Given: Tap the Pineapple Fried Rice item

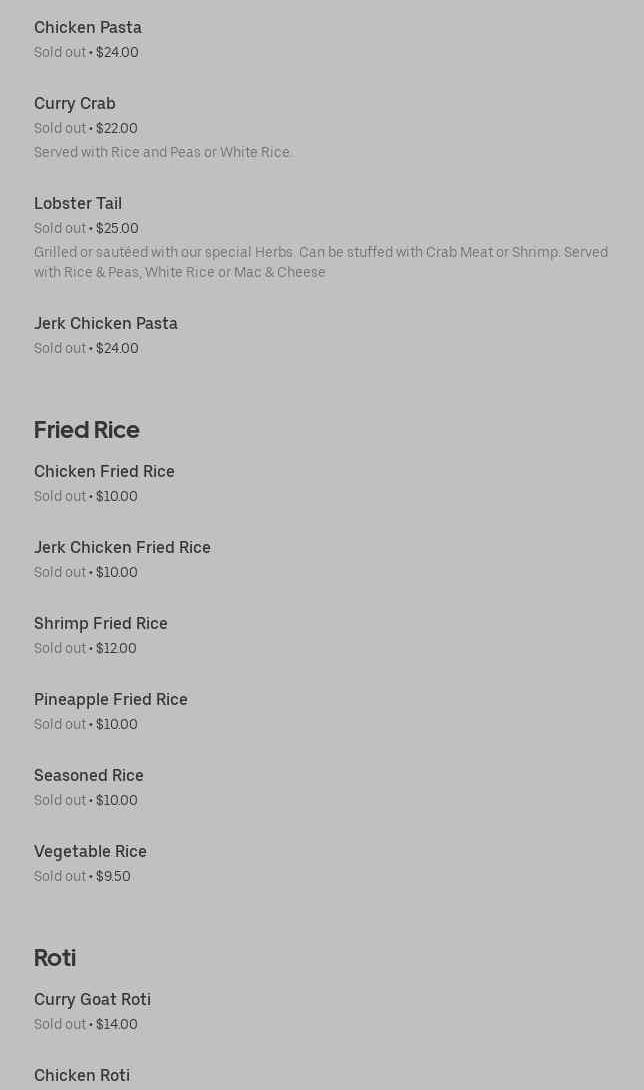Looking at the screenshot, I should [111, 700].
